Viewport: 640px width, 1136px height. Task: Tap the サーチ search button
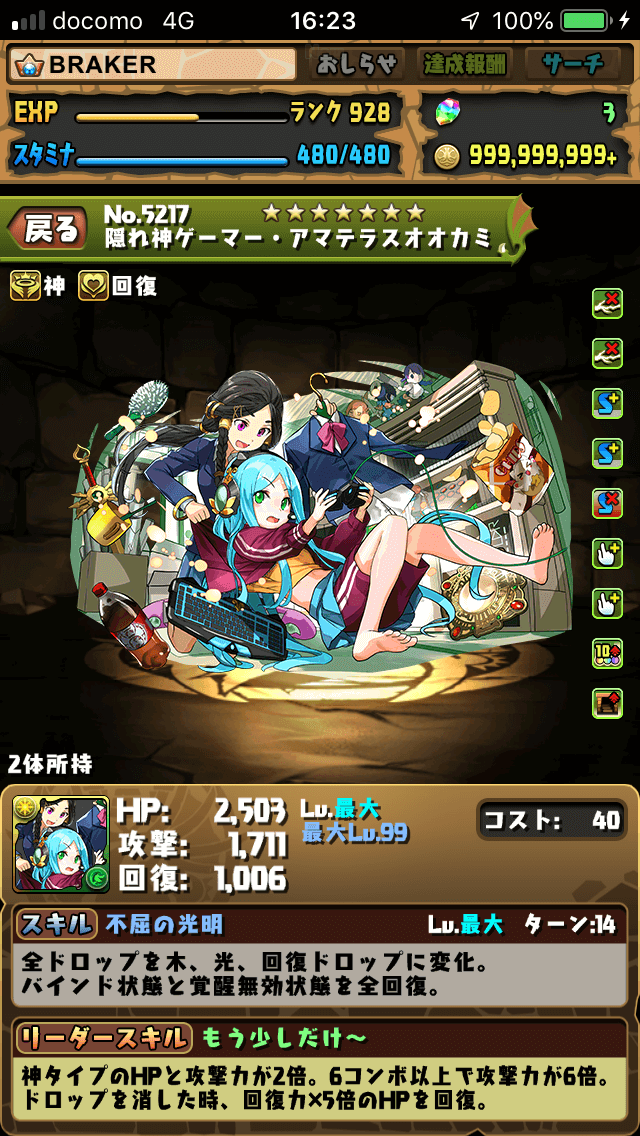click(573, 65)
